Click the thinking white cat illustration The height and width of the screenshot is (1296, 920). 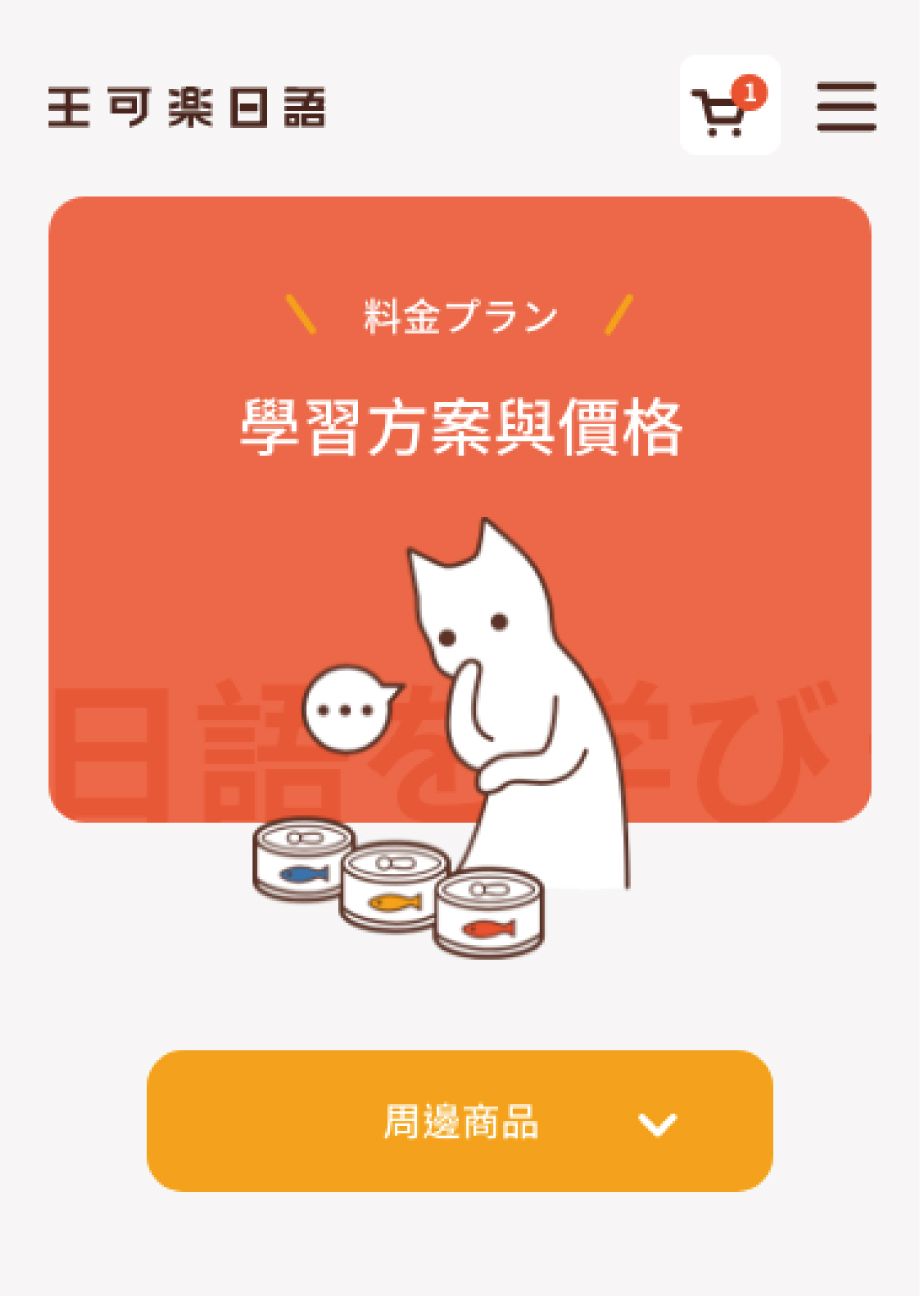click(x=510, y=680)
